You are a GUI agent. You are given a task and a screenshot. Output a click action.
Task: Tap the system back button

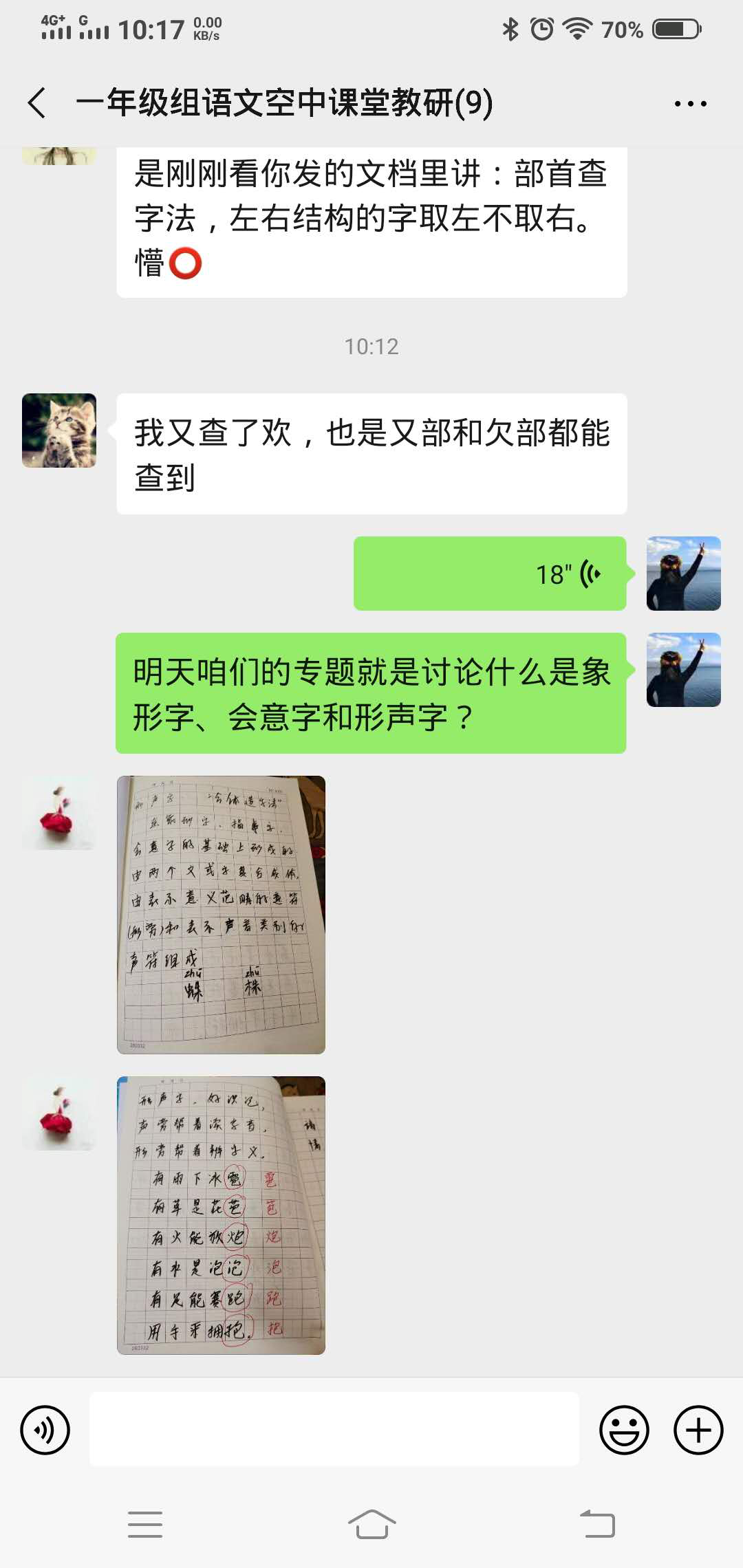[597, 1525]
